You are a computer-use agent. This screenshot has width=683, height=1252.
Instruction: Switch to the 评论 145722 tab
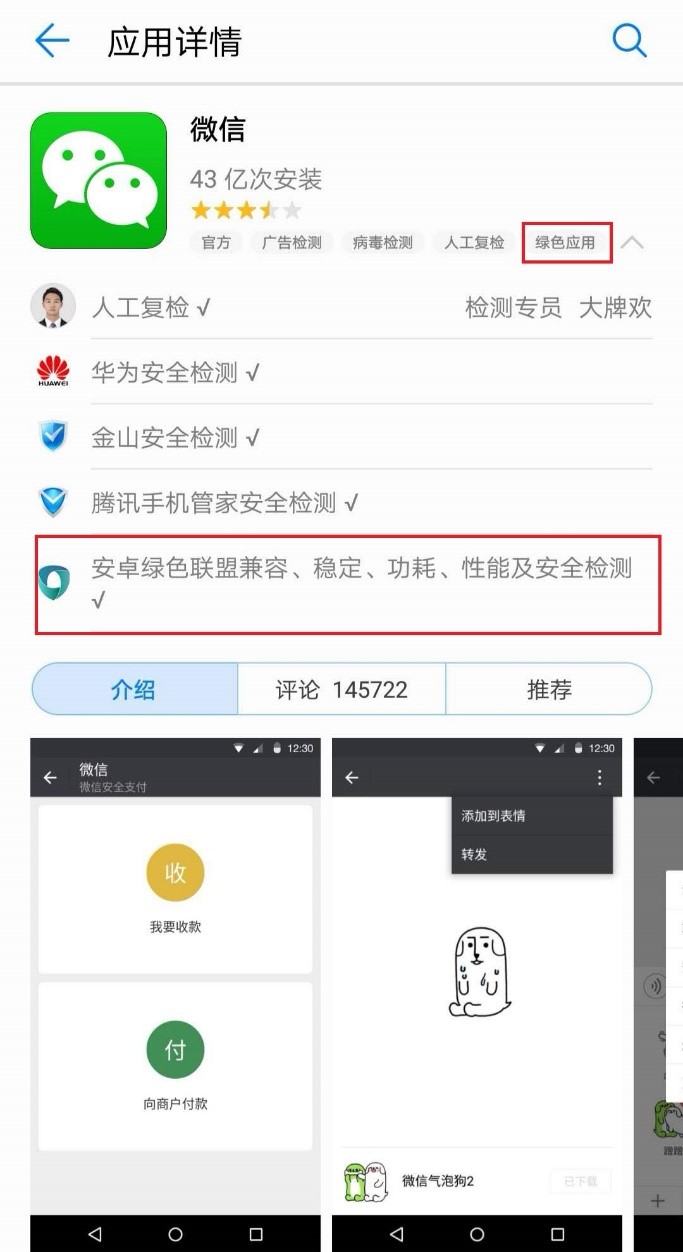click(342, 689)
